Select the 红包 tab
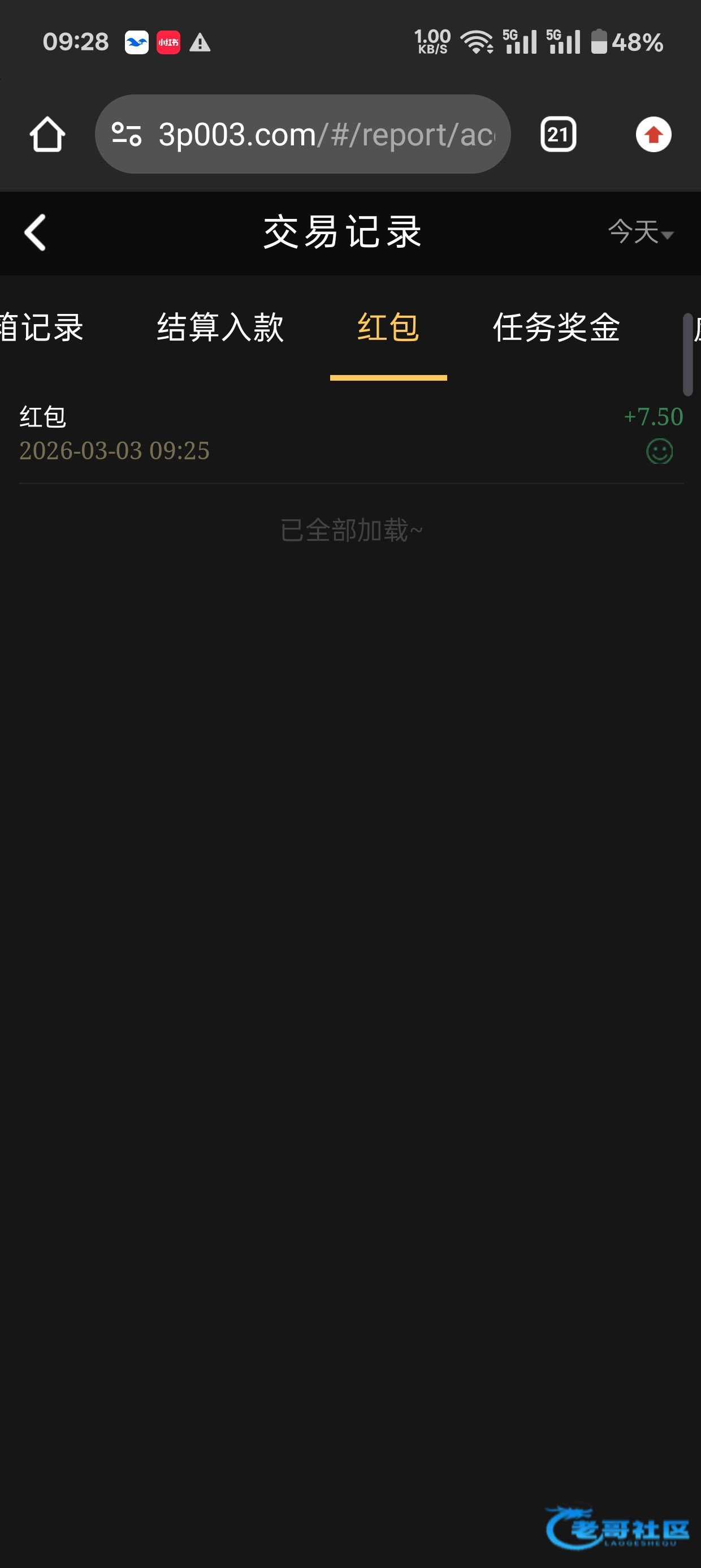Screen dimensions: 701x1568 (388, 328)
